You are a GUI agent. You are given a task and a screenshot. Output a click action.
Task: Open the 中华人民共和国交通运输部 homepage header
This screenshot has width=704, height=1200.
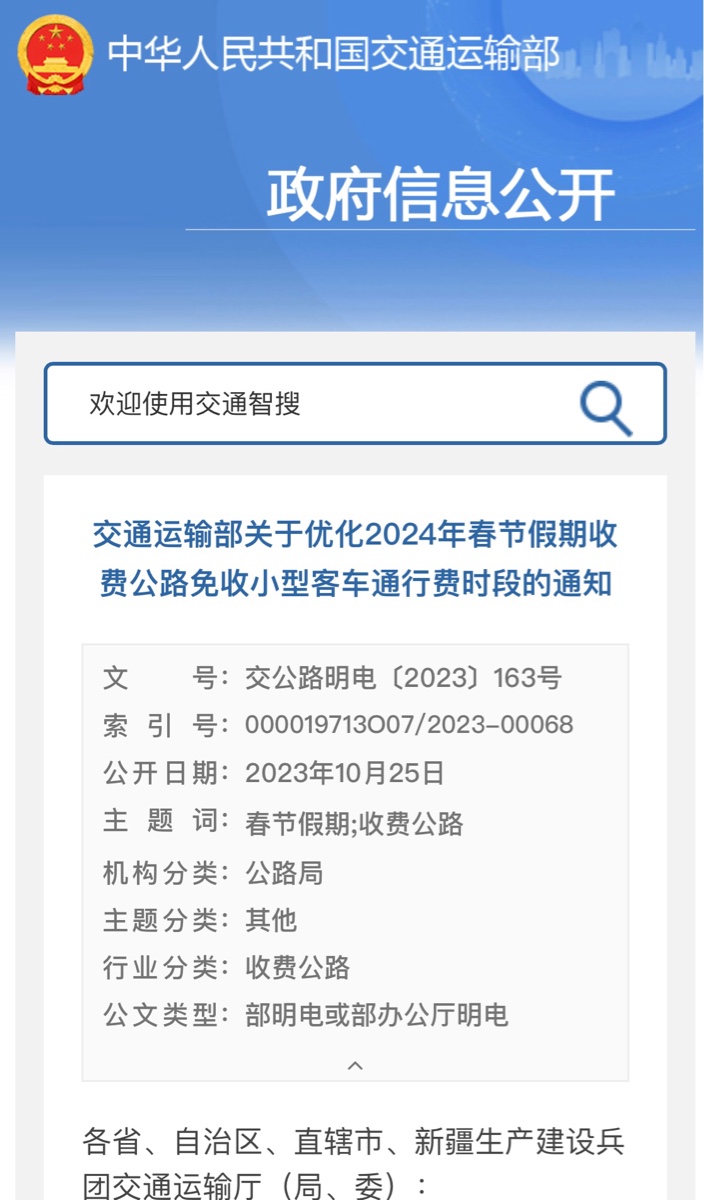click(x=333, y=54)
